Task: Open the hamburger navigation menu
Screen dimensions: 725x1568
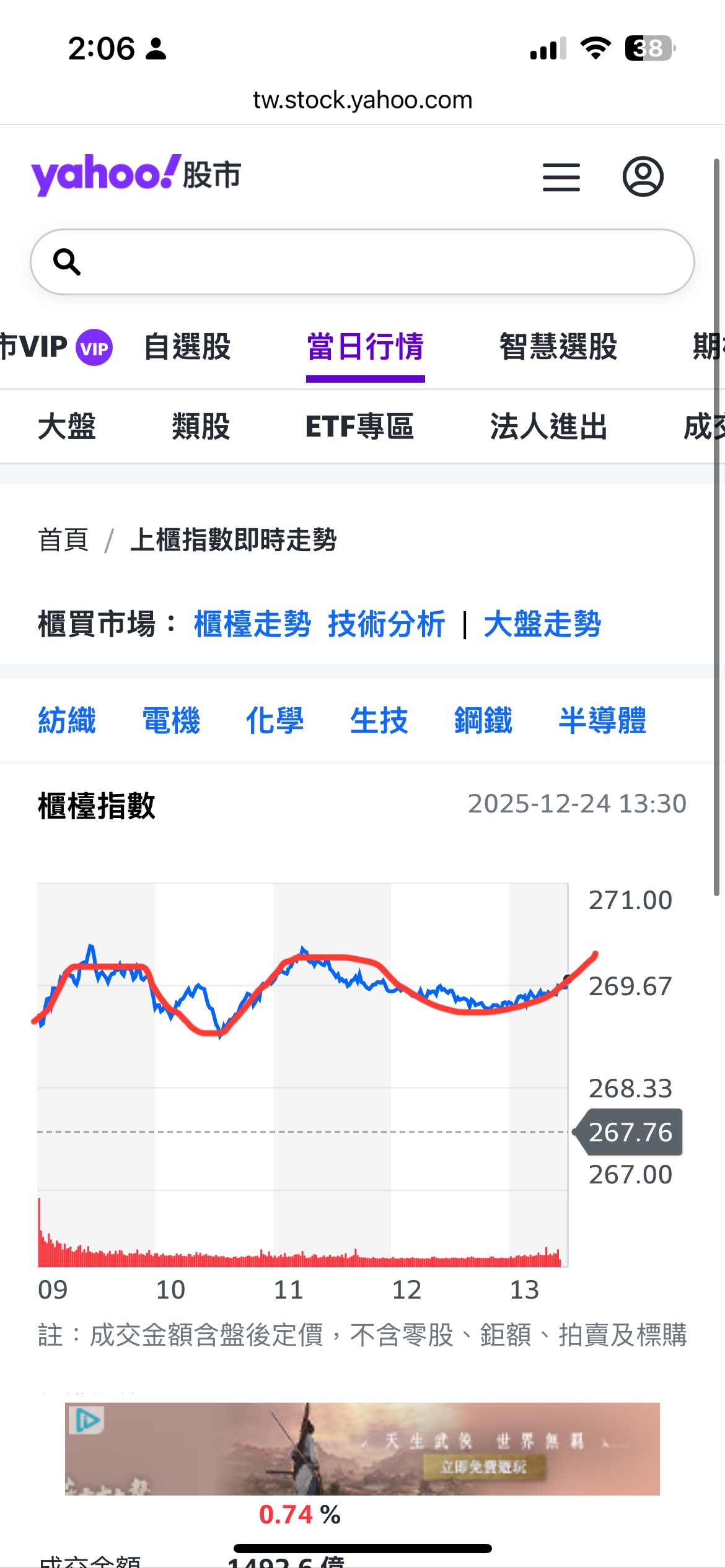Action: (x=561, y=178)
